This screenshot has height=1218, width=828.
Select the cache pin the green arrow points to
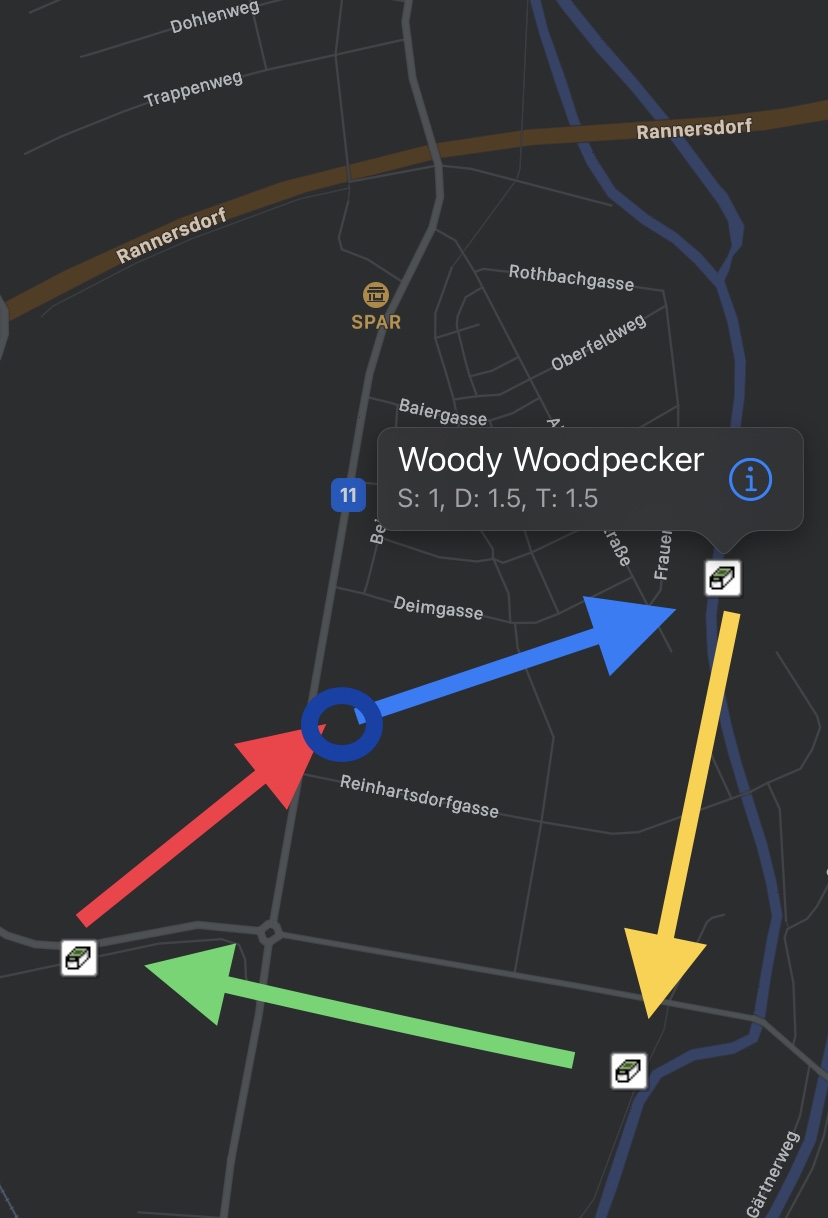[78, 958]
